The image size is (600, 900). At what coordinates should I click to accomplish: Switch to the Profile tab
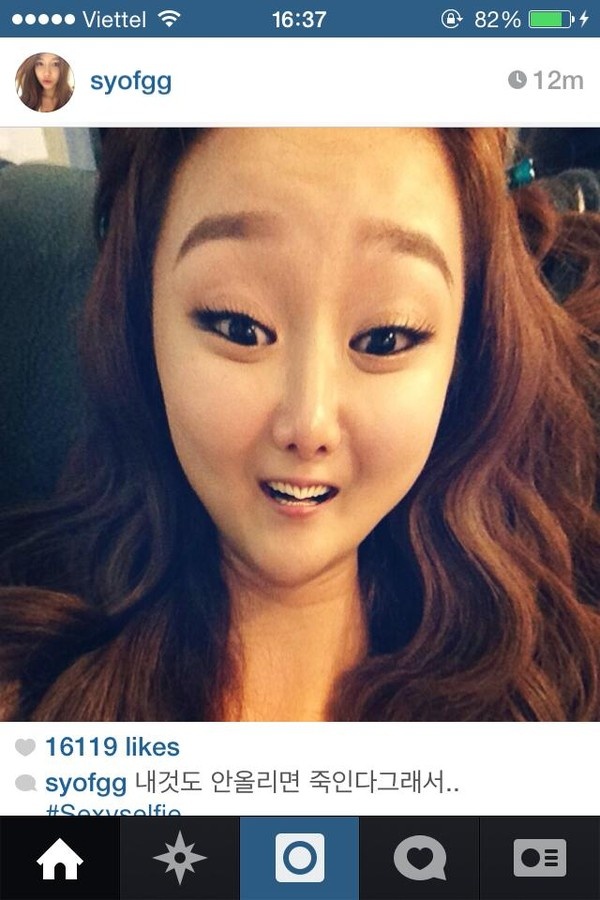[x=540, y=858]
